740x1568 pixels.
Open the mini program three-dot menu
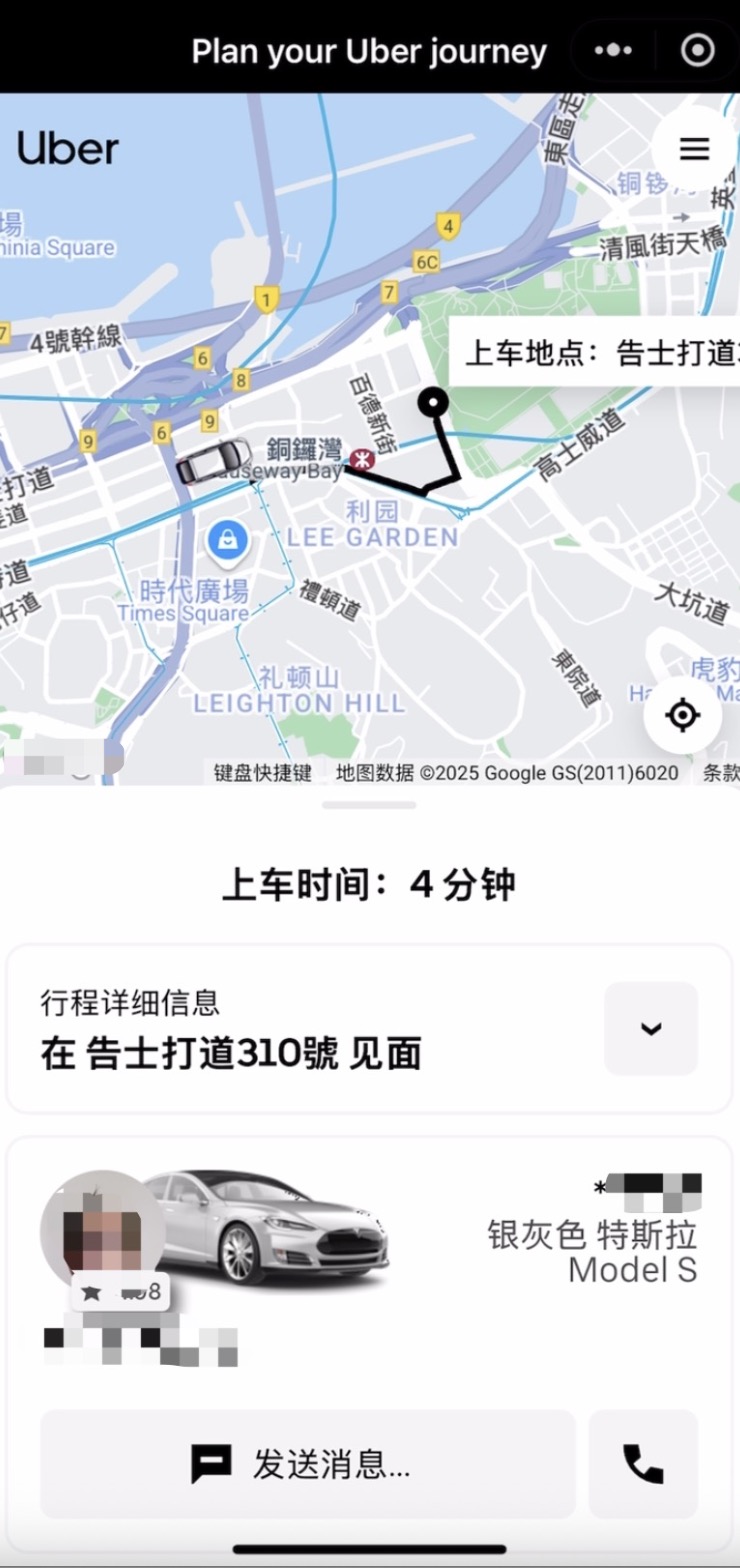point(613,50)
